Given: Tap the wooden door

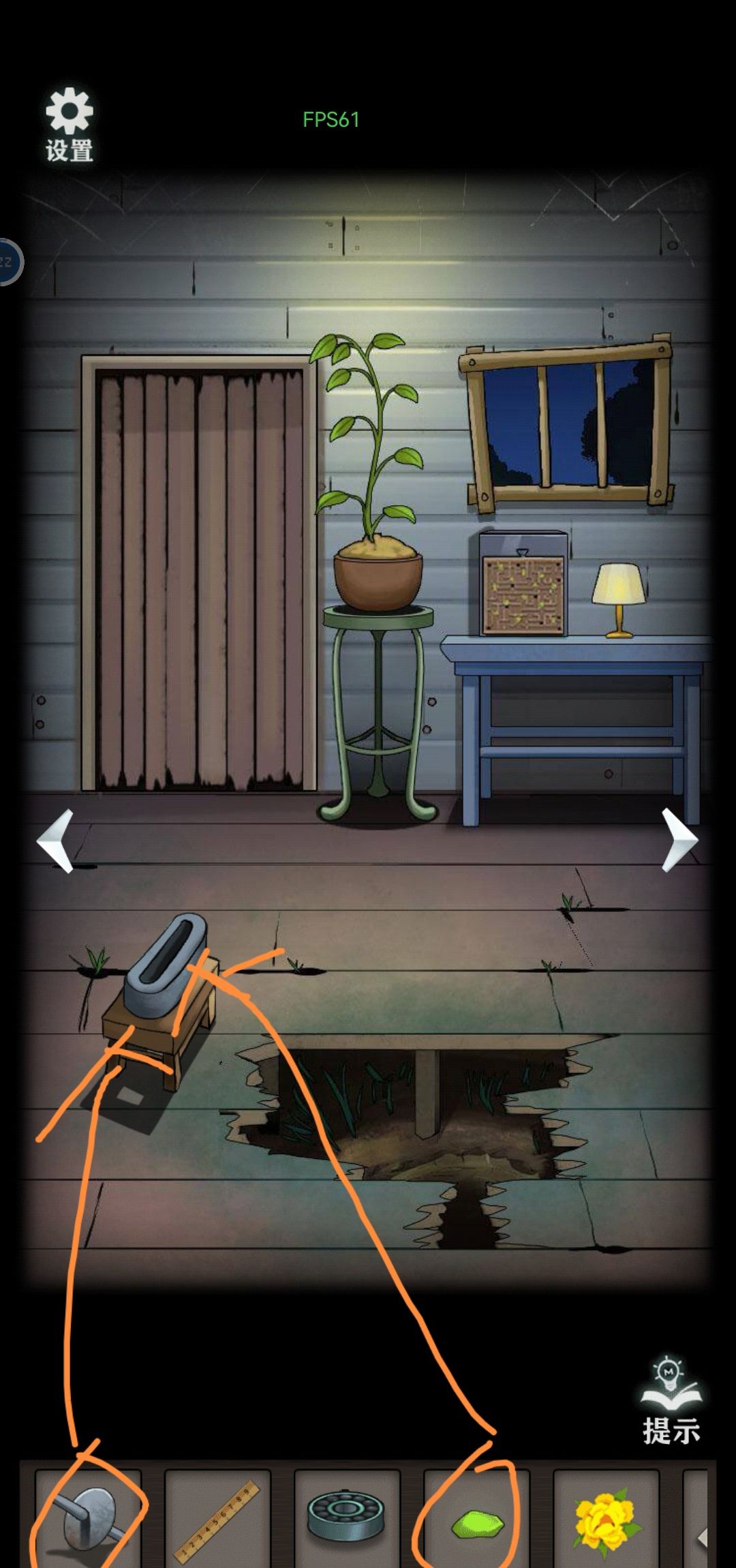Looking at the screenshot, I should coord(199,573).
